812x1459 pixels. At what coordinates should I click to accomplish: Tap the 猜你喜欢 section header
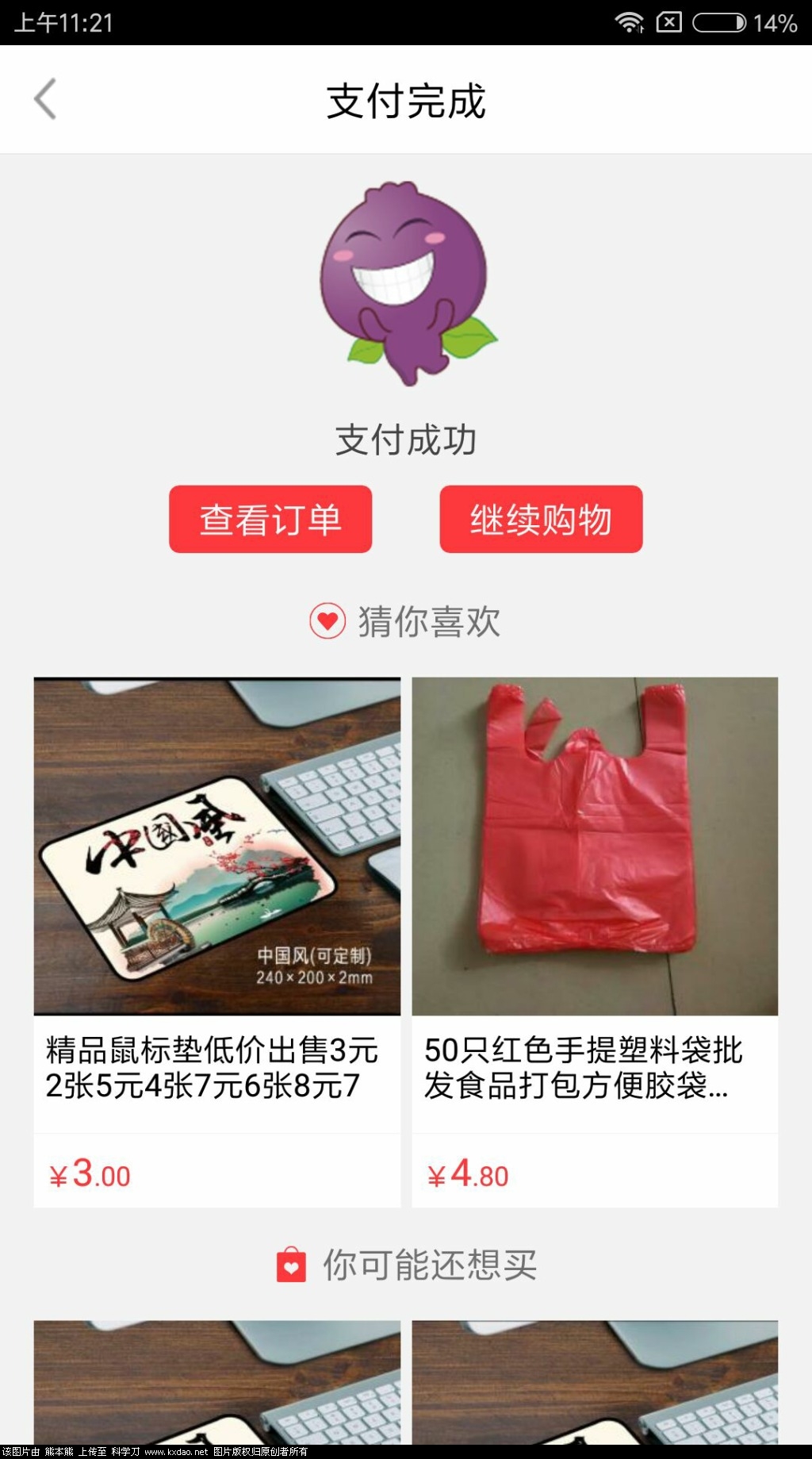431,623
